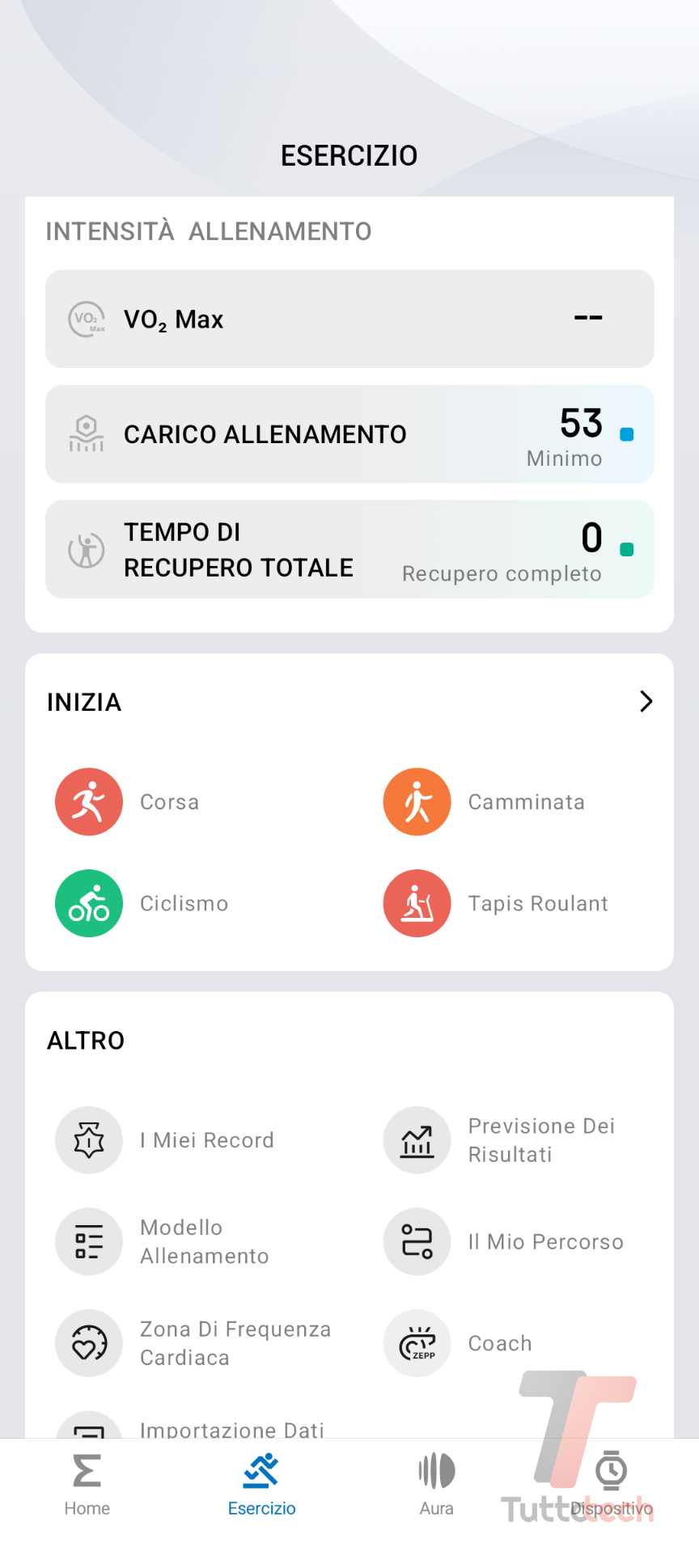Choose the Ciclismo activity
The width and height of the screenshot is (699, 1568).
[x=89, y=903]
